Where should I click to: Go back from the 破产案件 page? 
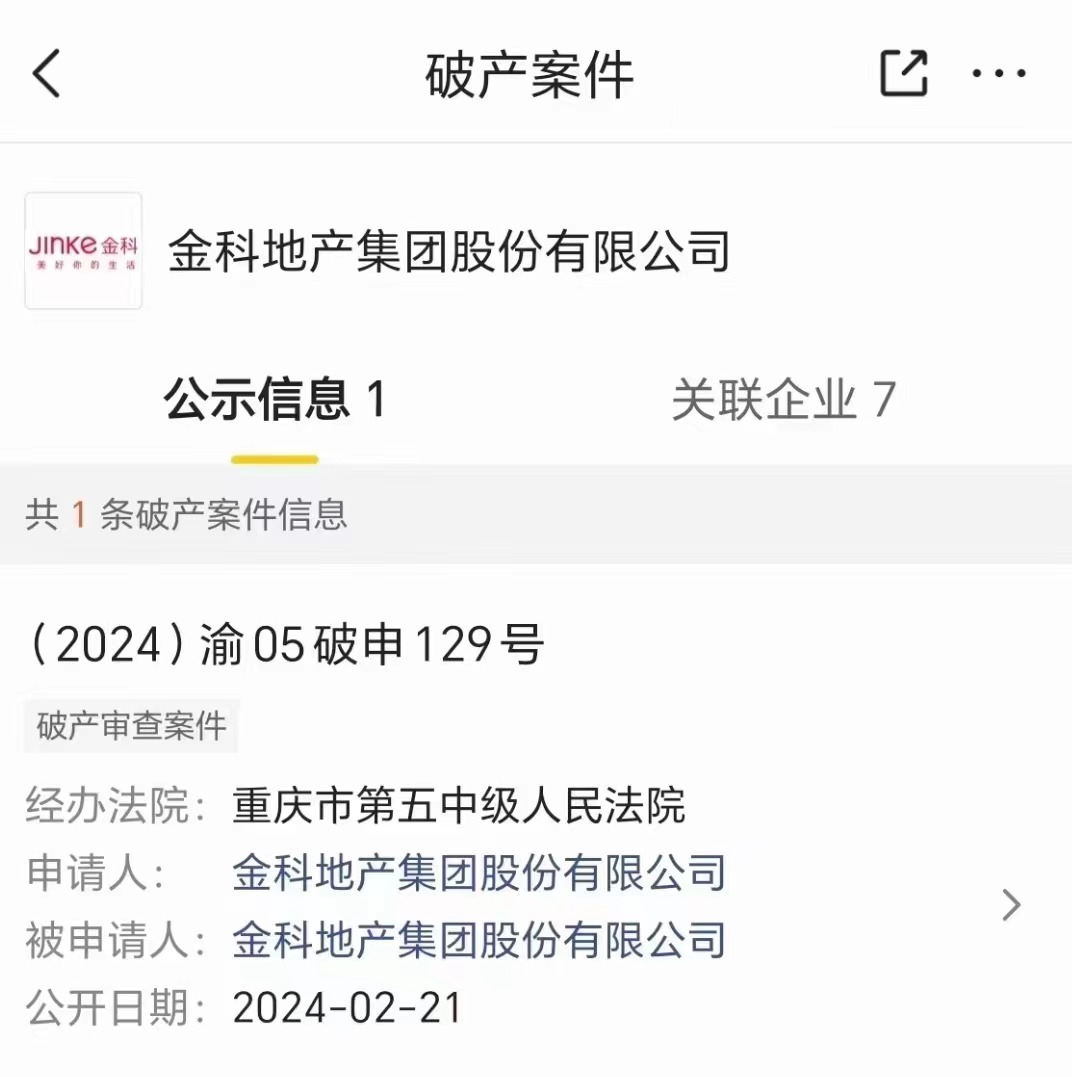47,75
